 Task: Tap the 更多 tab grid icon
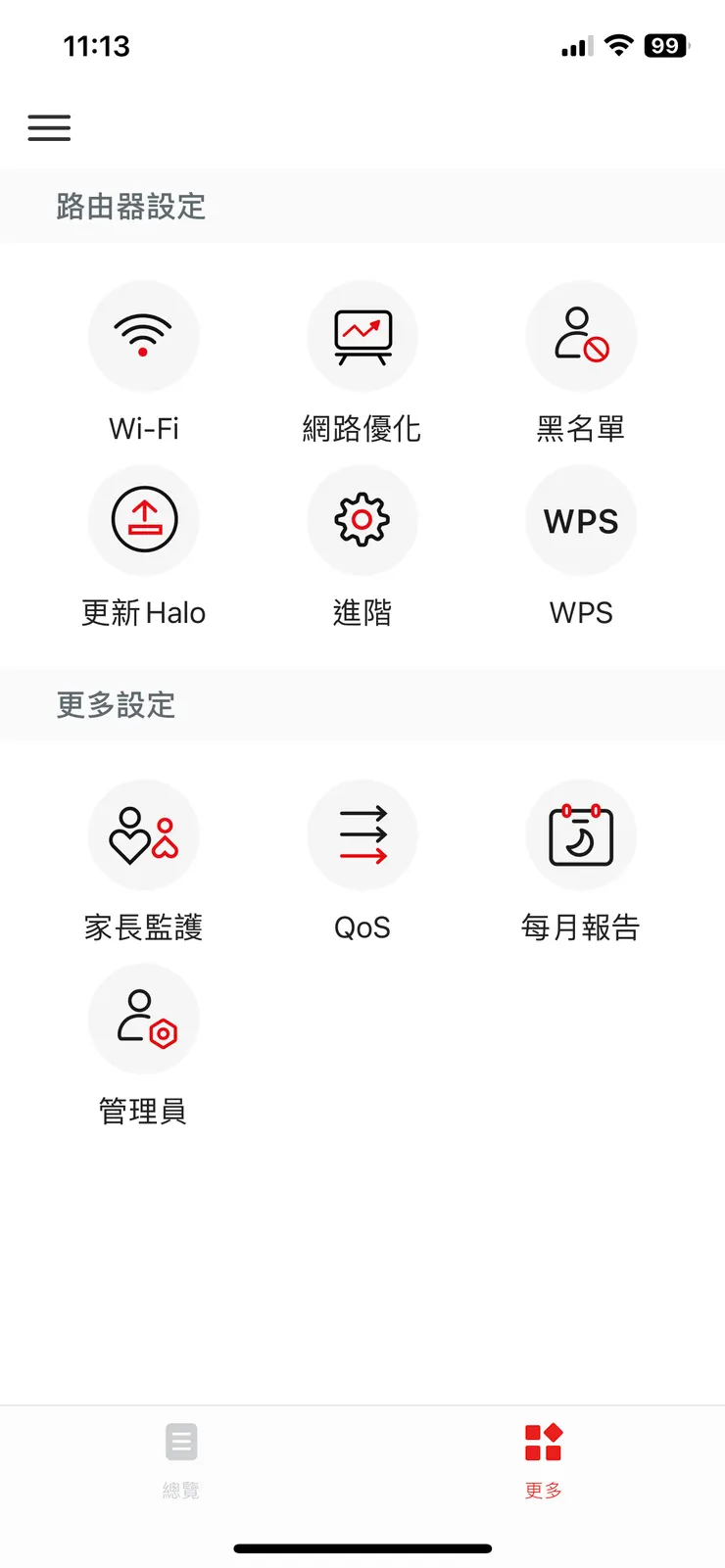point(543,1442)
